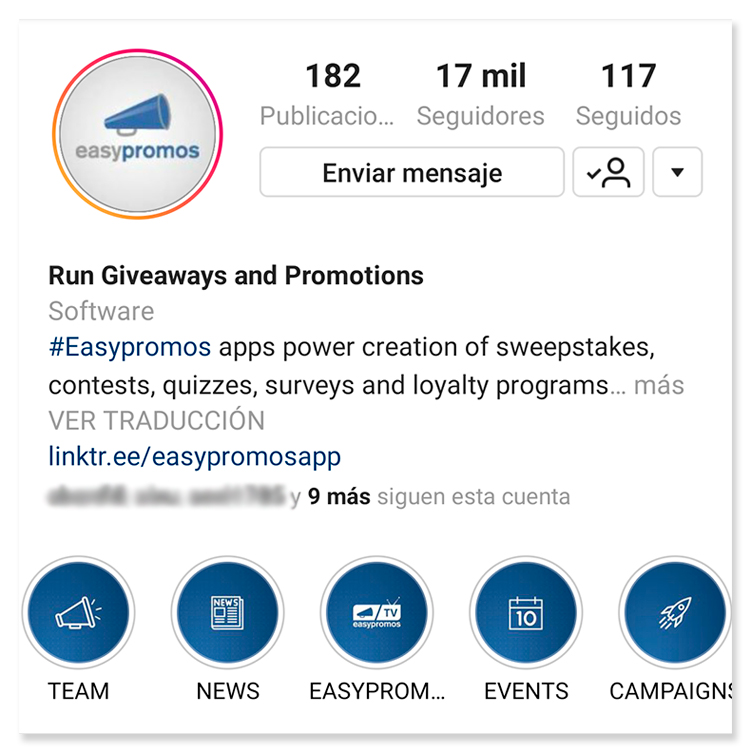Open the linktr.ee/easypromosapp link
This screenshot has height=752, width=750.
click(x=194, y=457)
